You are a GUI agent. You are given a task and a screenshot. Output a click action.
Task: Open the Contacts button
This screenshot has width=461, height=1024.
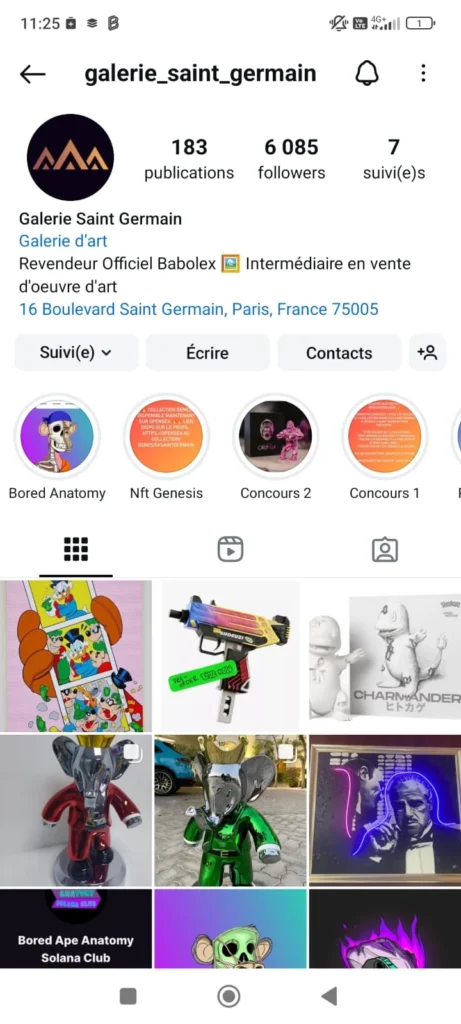click(339, 353)
